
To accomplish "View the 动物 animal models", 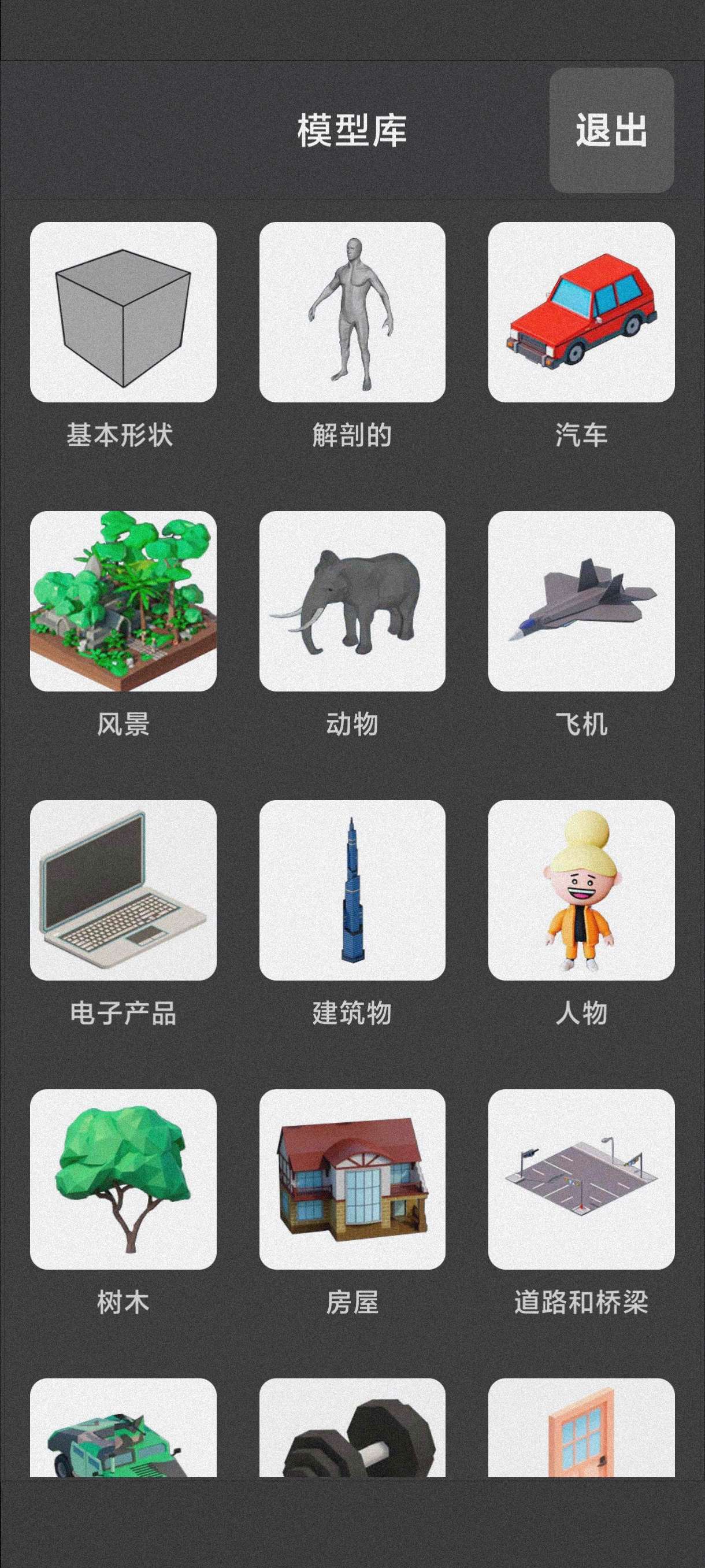I will (x=352, y=601).
